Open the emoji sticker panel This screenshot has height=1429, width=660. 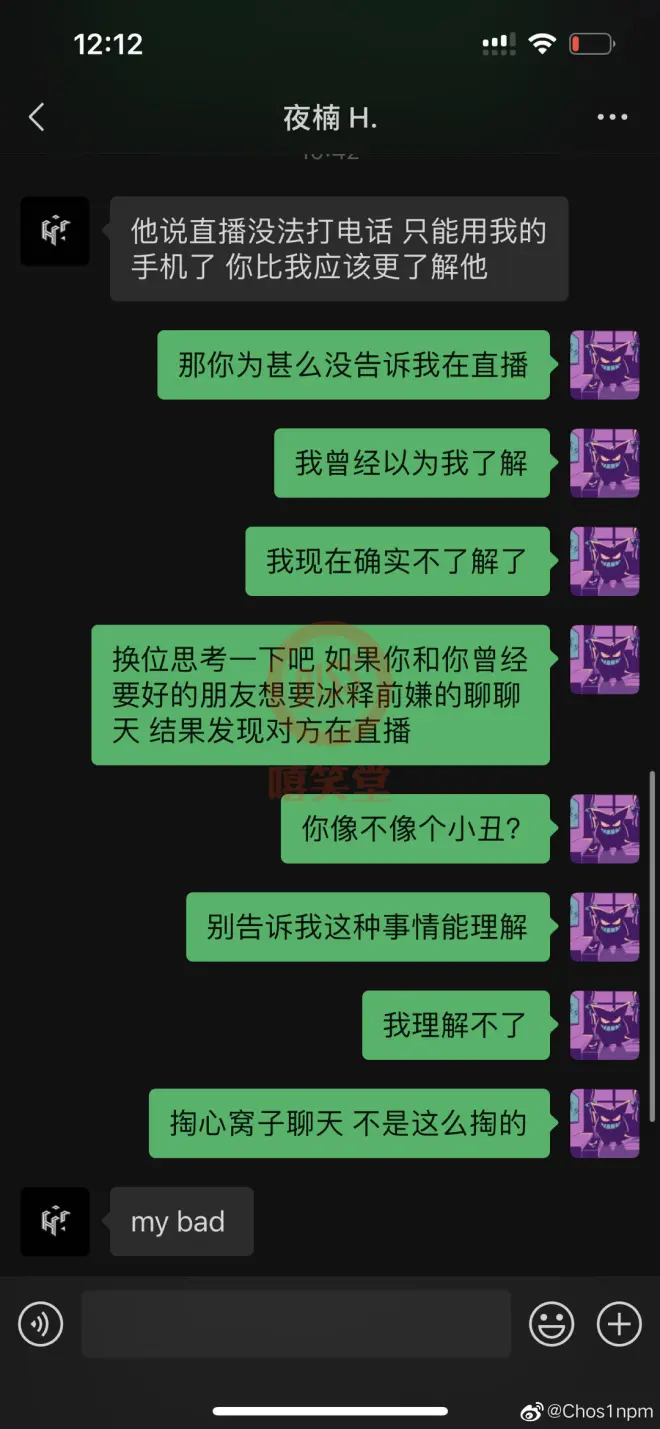[x=551, y=1324]
